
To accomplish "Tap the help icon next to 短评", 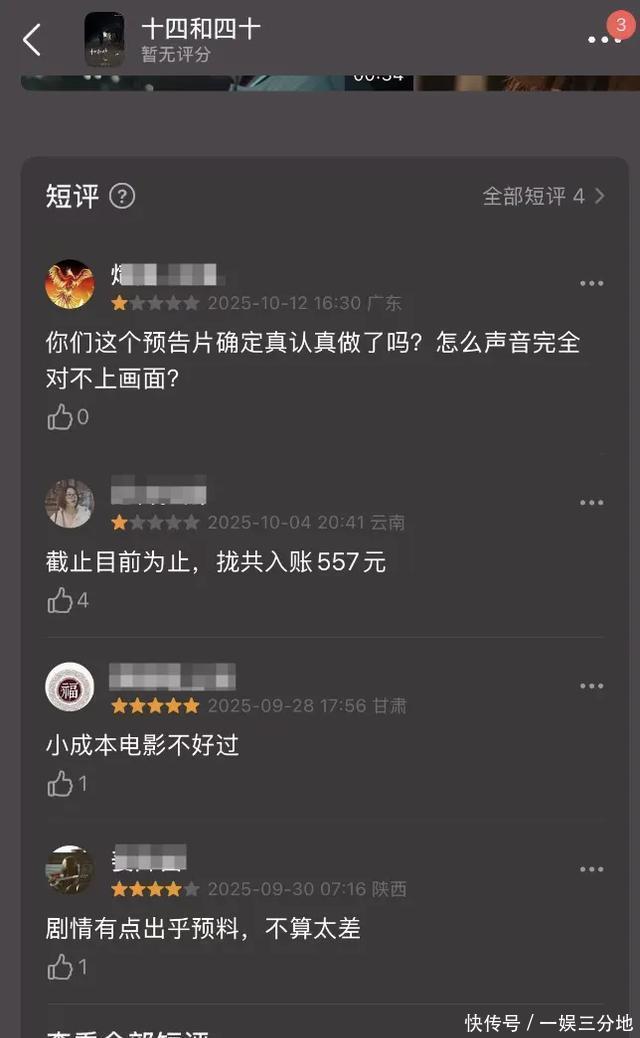I will [x=122, y=196].
